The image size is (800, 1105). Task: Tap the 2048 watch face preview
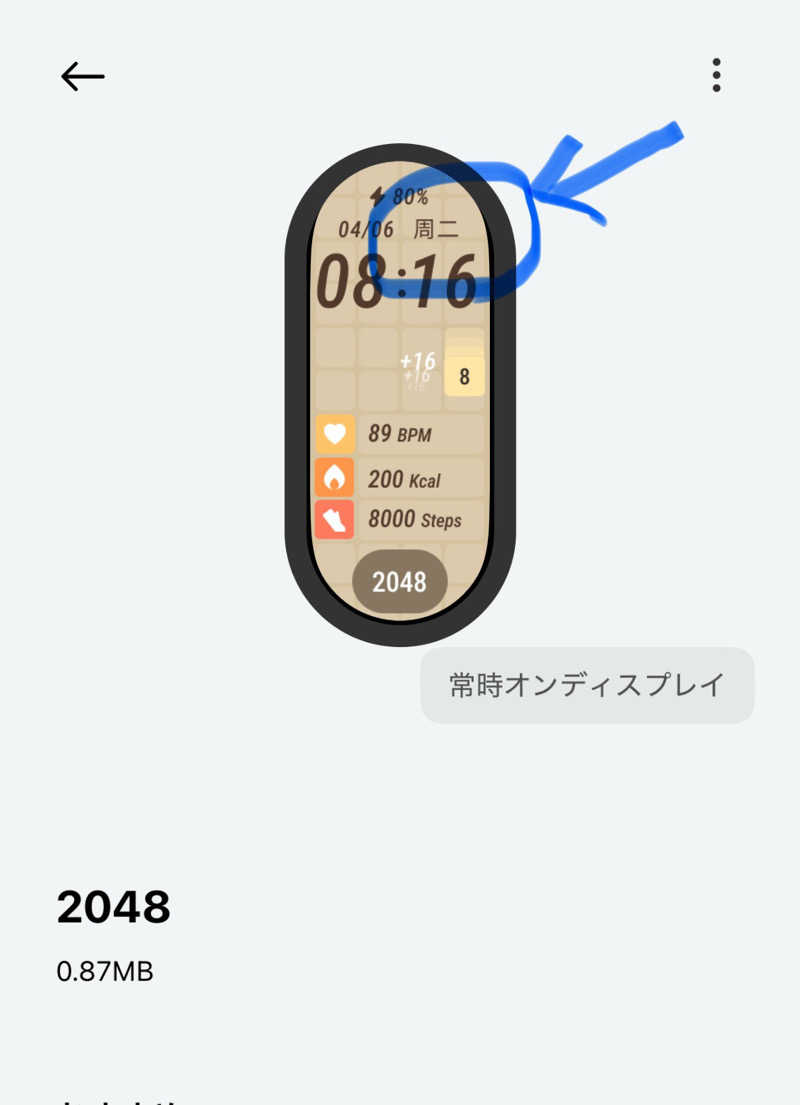[400, 395]
